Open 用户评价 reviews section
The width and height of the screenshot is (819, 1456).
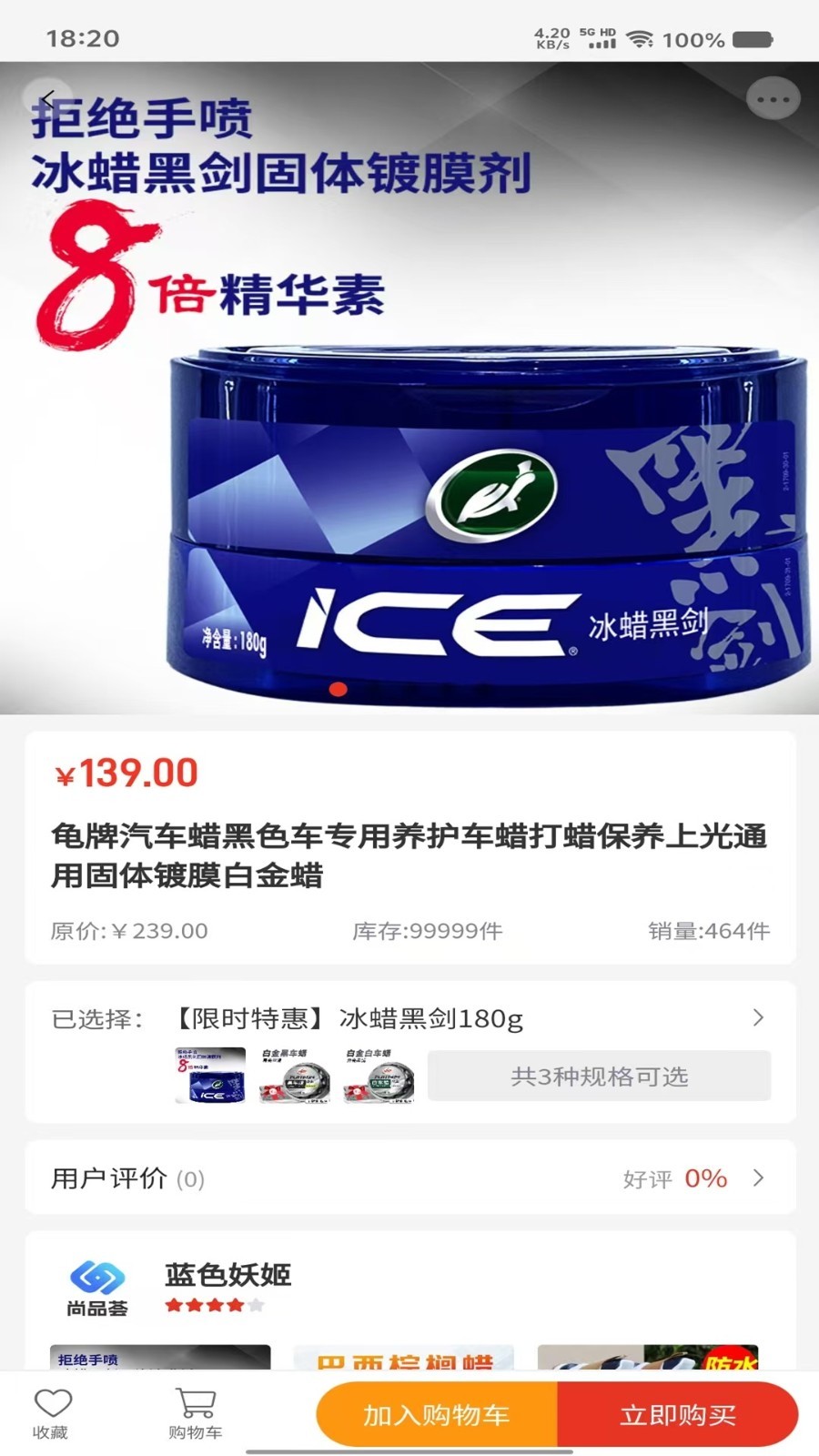click(x=409, y=1178)
